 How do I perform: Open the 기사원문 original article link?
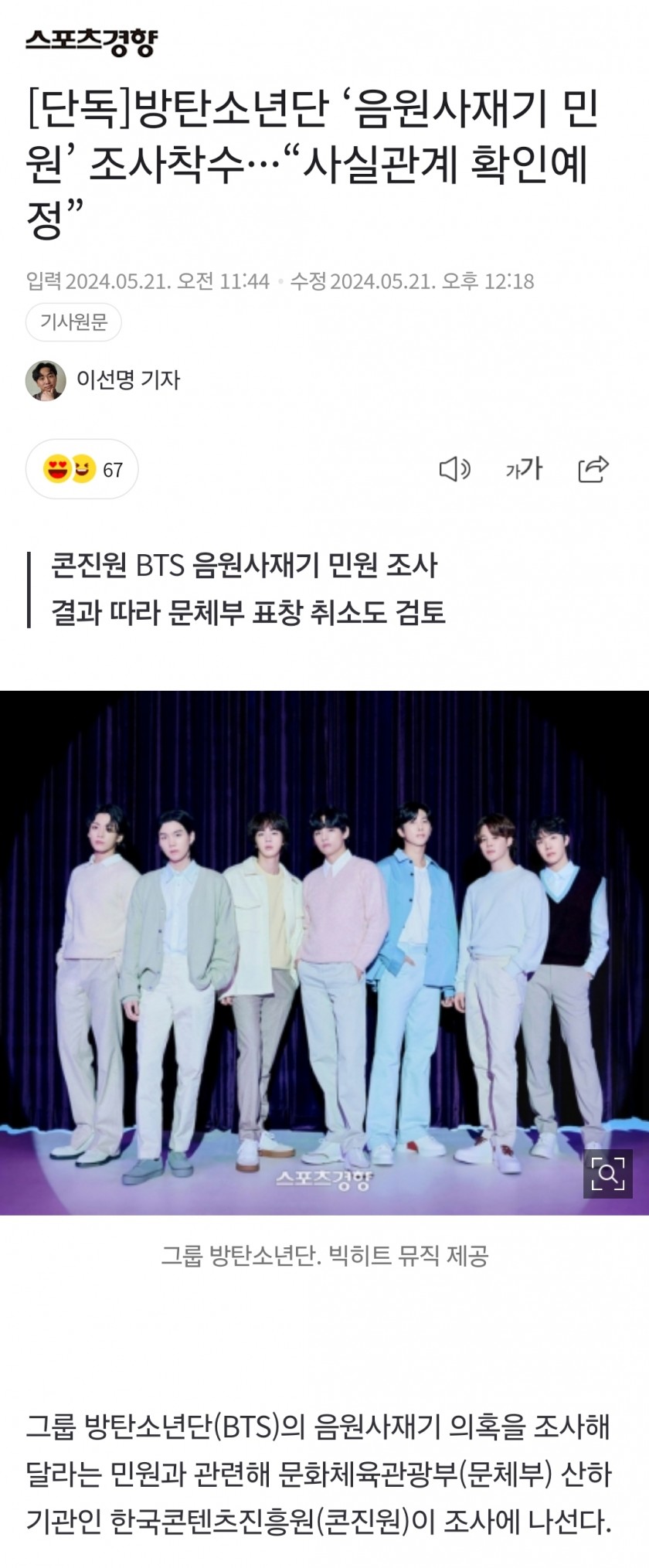click(73, 322)
